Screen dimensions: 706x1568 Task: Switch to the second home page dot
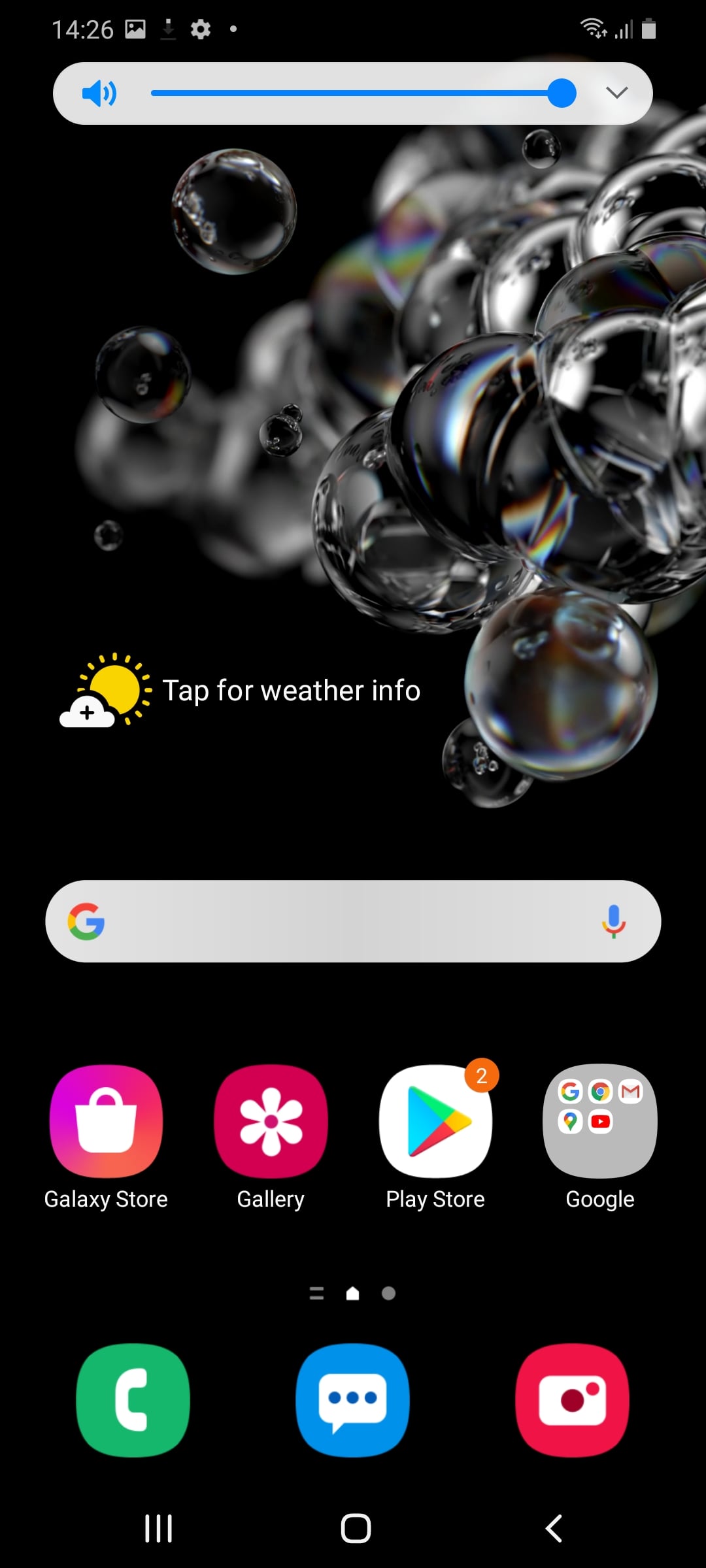(x=388, y=1294)
